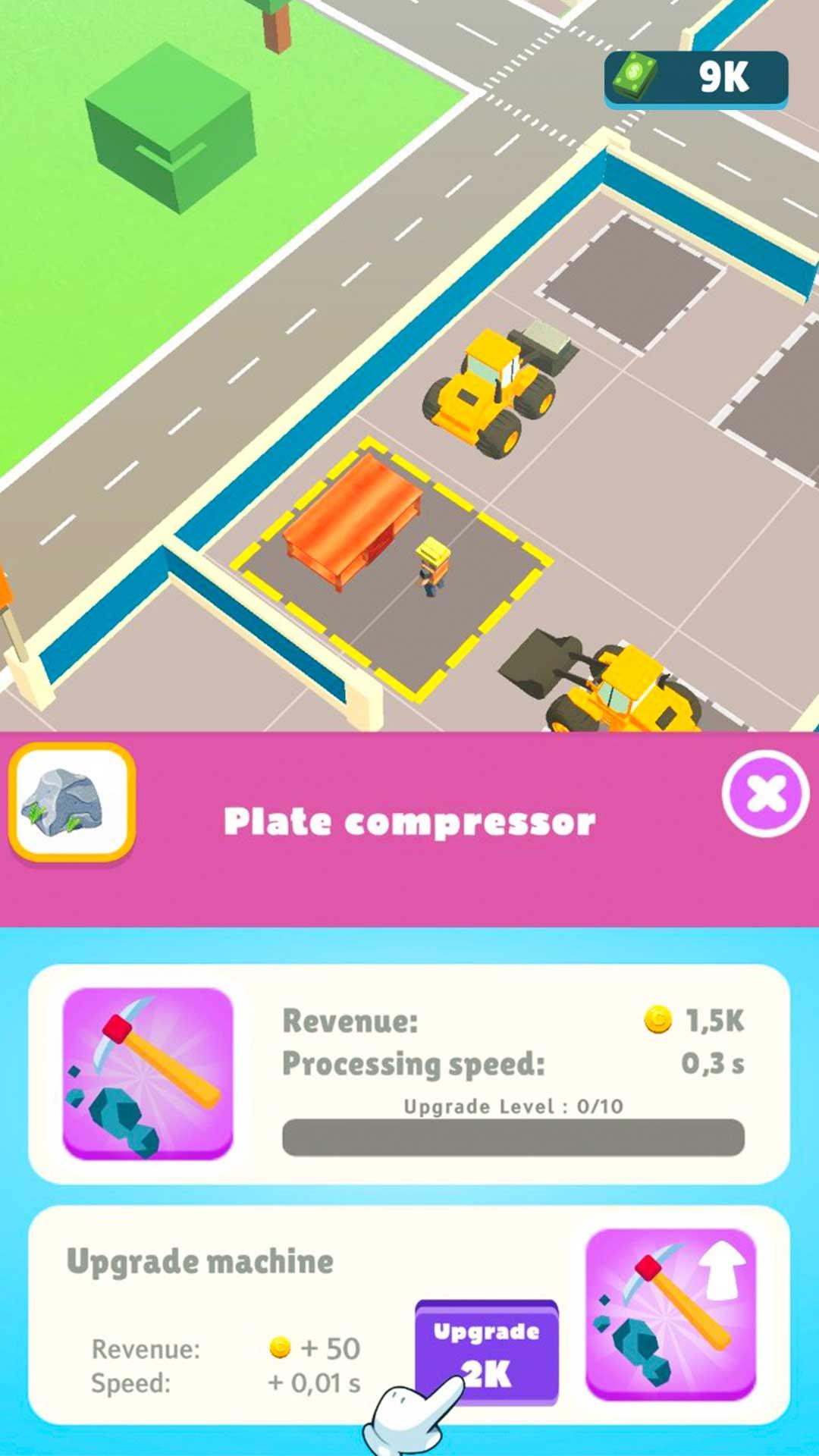This screenshot has width=819, height=1456.
Task: Tap the rock resource icon
Action: coord(72,802)
